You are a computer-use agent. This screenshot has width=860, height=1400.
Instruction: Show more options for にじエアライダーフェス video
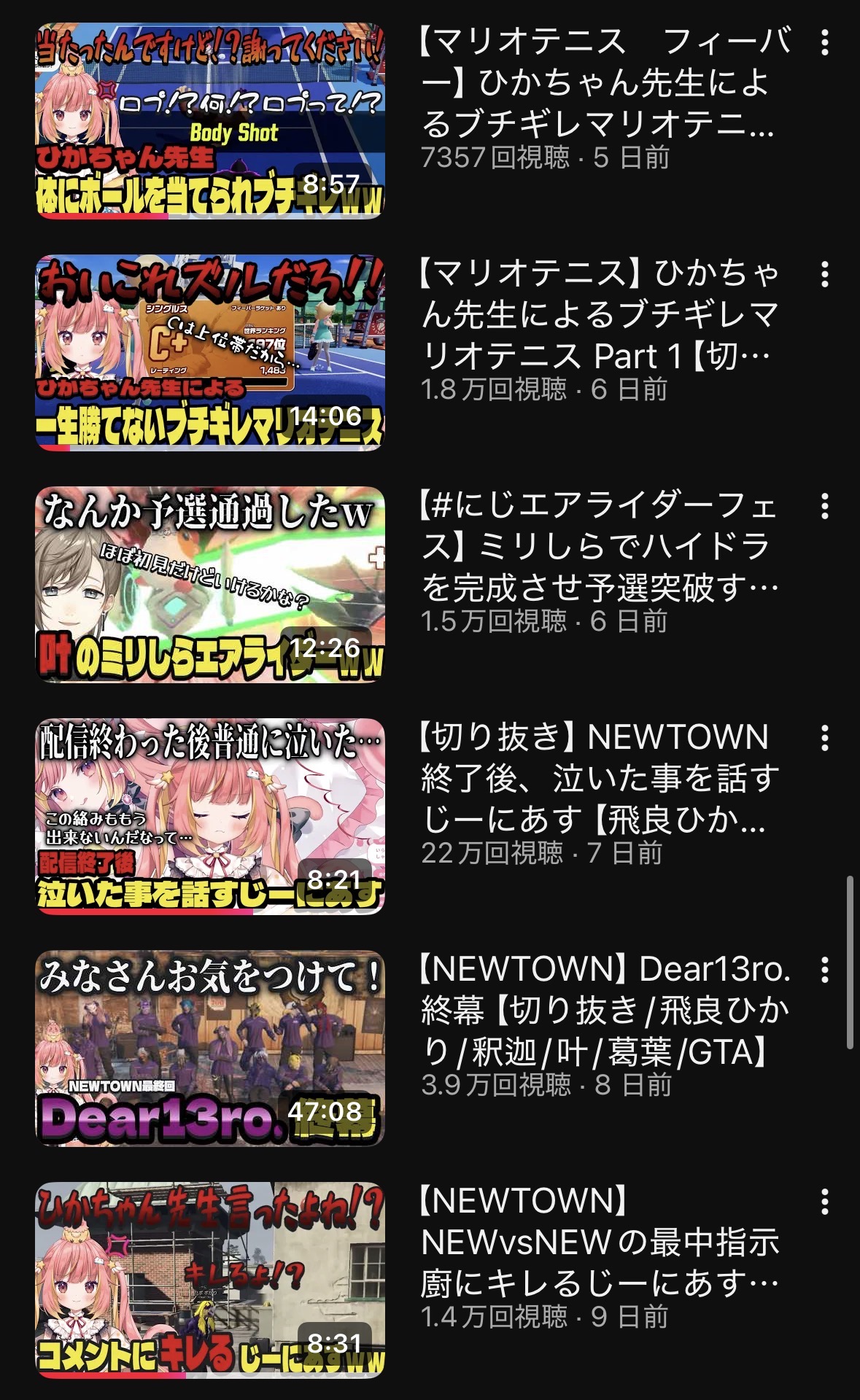tap(824, 507)
